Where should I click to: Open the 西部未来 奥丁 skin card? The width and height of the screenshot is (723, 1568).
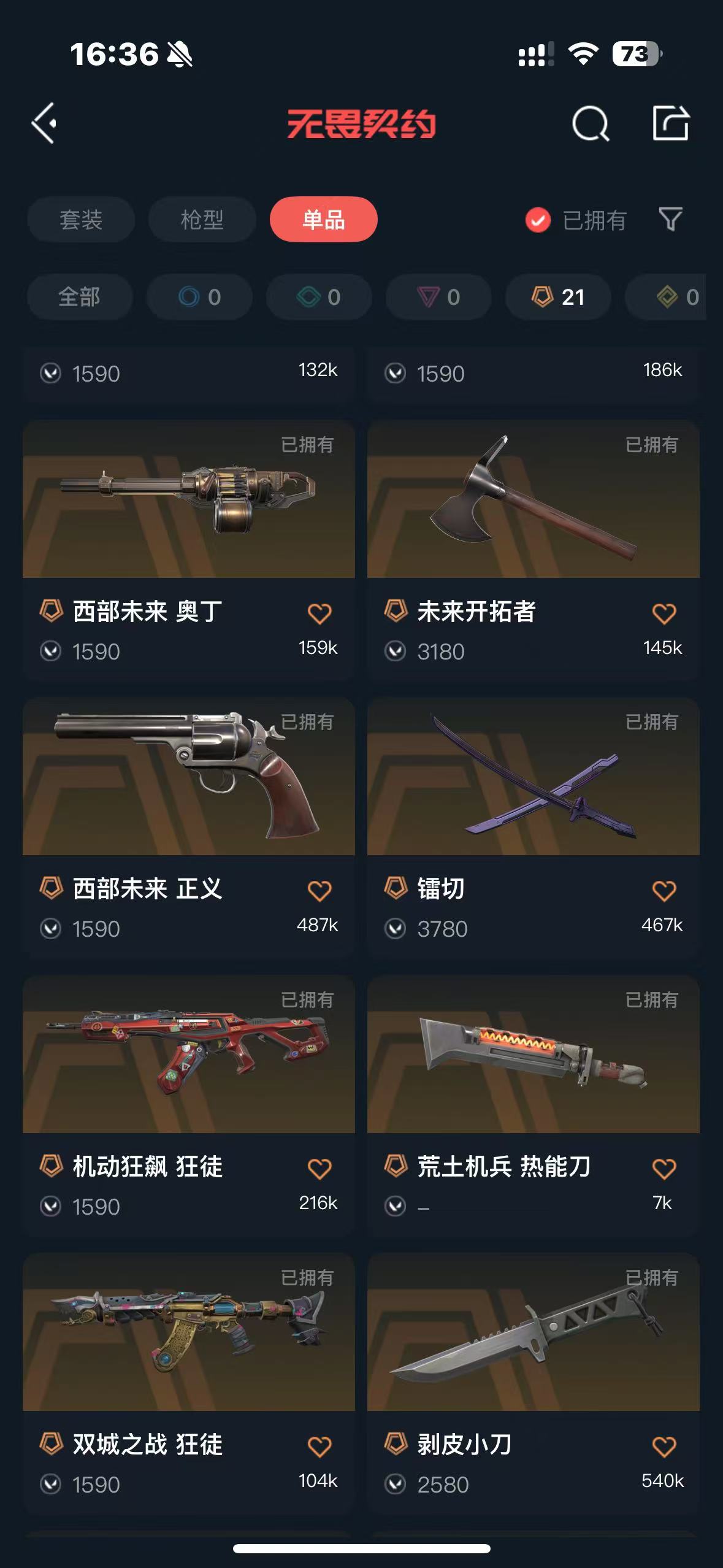(x=189, y=550)
